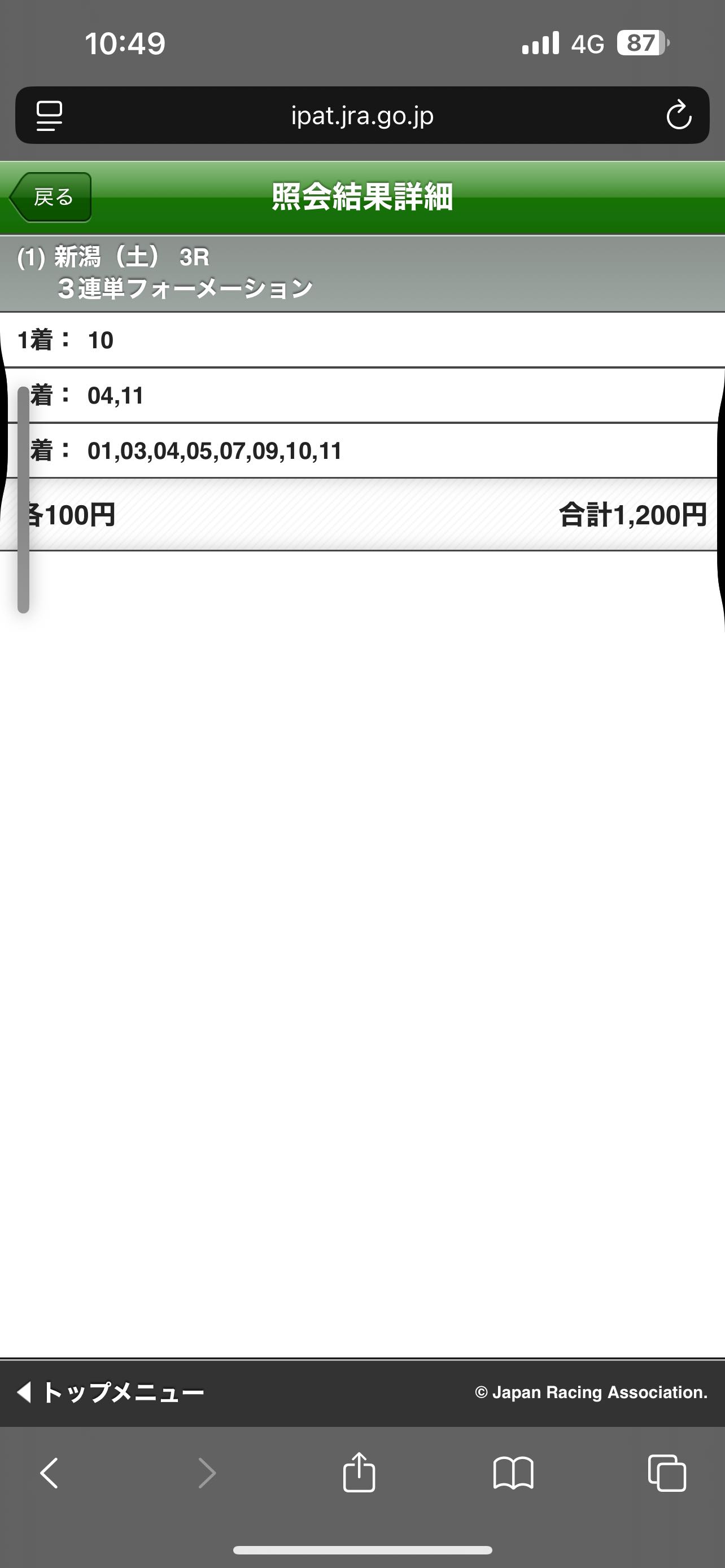This screenshot has width=725, height=1568.
Task: Open the page format menu icon
Action: pos(49,116)
